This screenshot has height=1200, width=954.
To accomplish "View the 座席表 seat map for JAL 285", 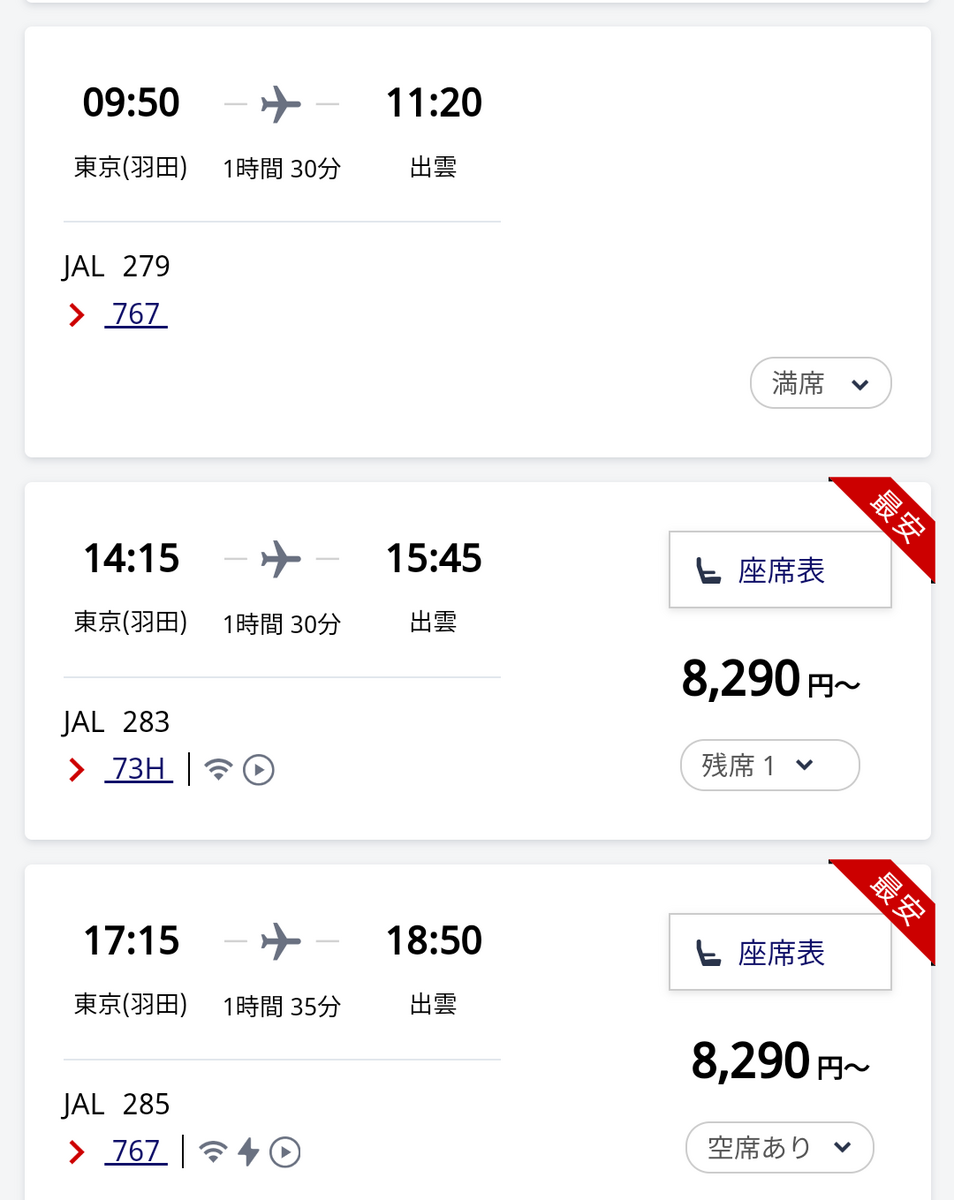I will point(780,953).
